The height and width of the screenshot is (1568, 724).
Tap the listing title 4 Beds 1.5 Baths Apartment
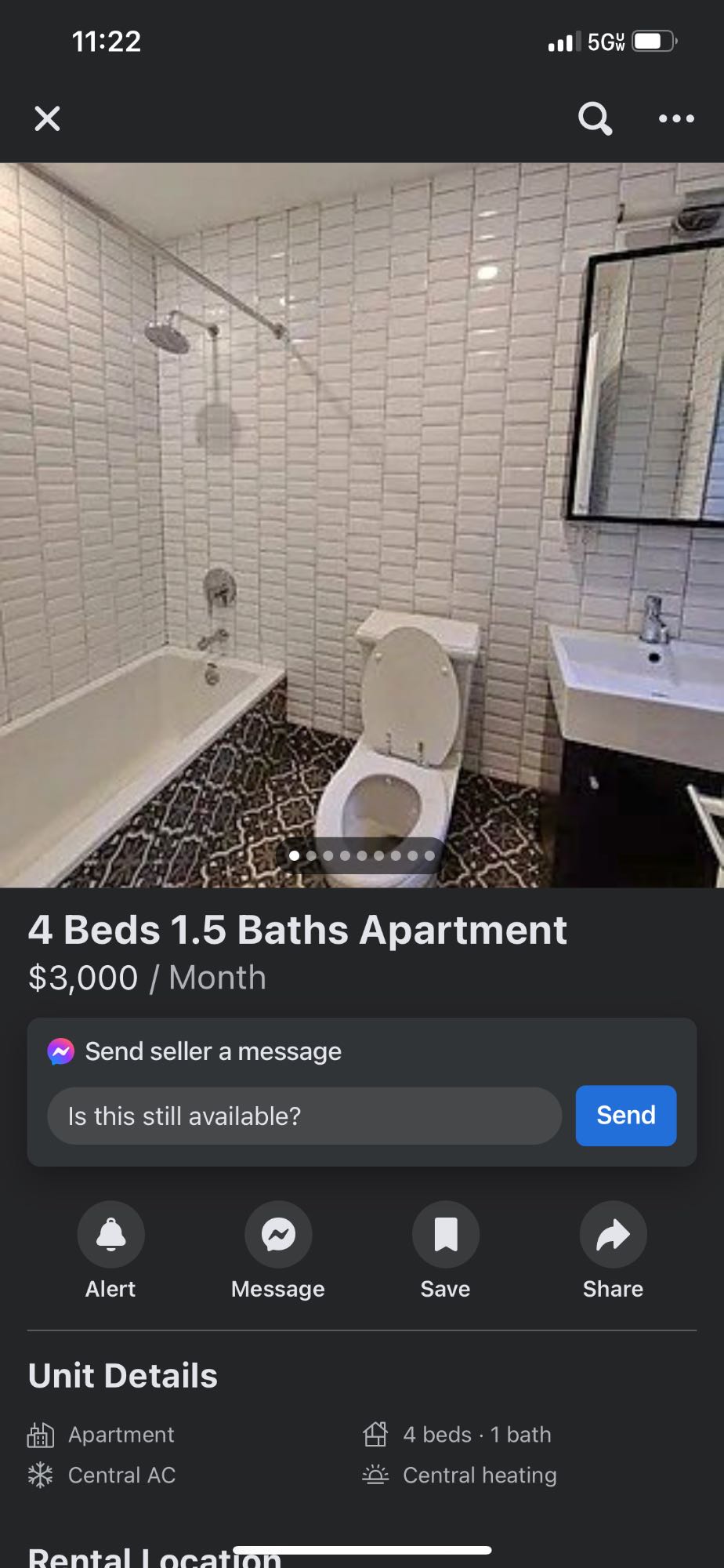pyautogui.click(x=298, y=930)
